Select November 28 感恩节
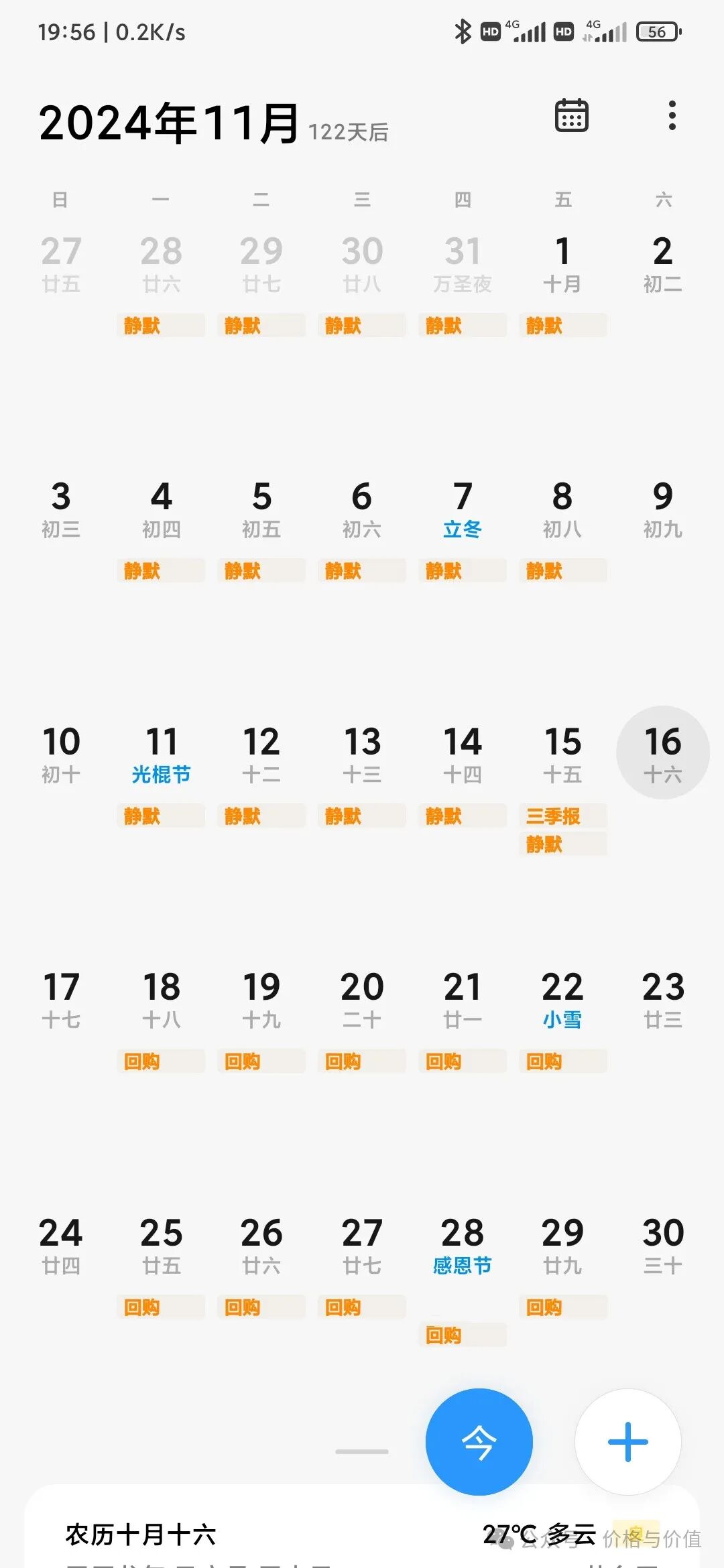 (462, 1245)
